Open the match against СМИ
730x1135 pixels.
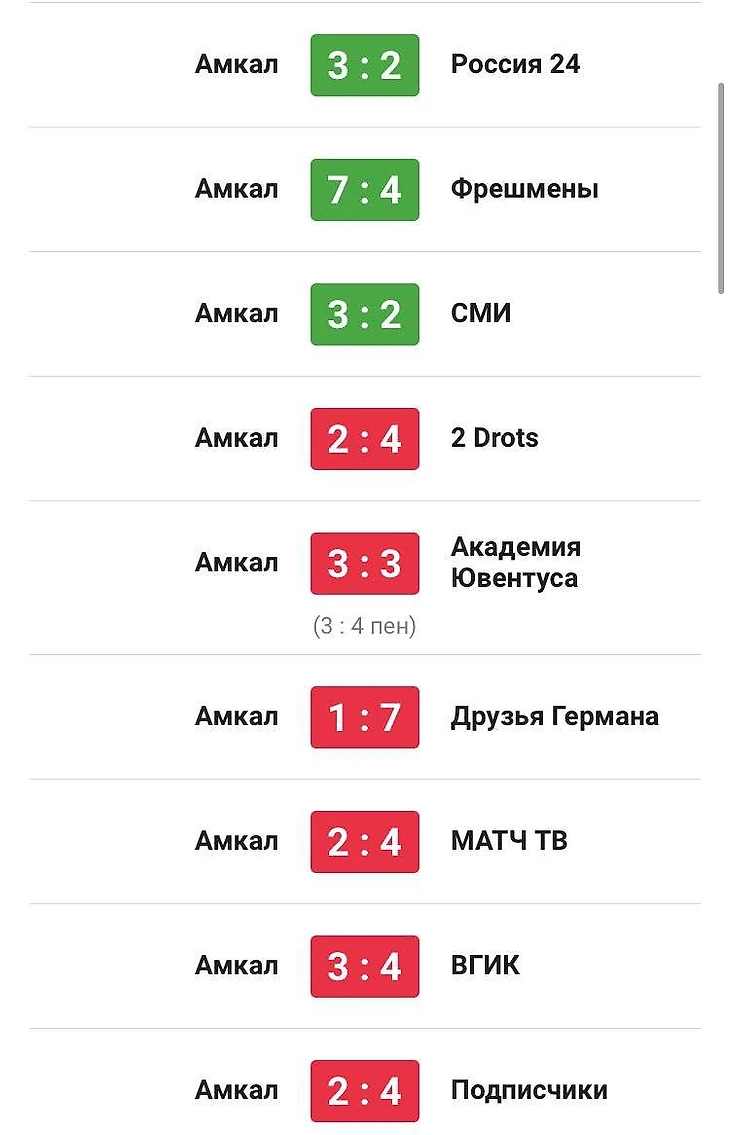pyautogui.click(x=365, y=314)
